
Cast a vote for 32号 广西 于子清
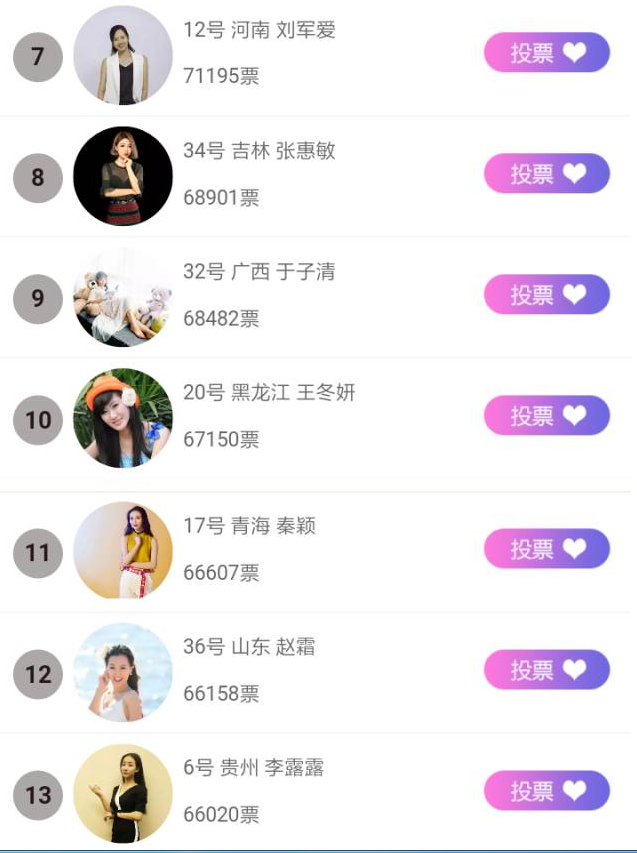546,294
